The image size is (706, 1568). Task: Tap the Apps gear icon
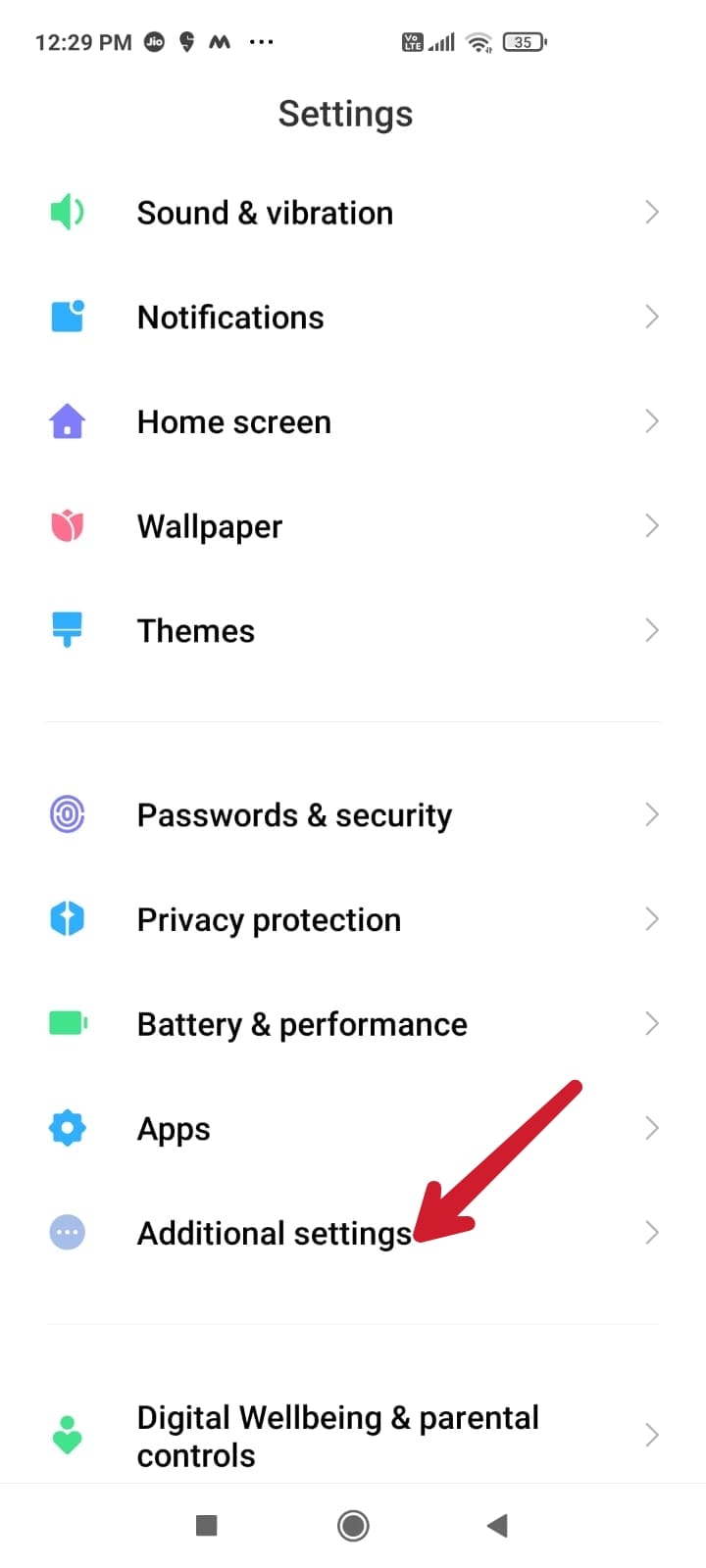pyautogui.click(x=67, y=1127)
